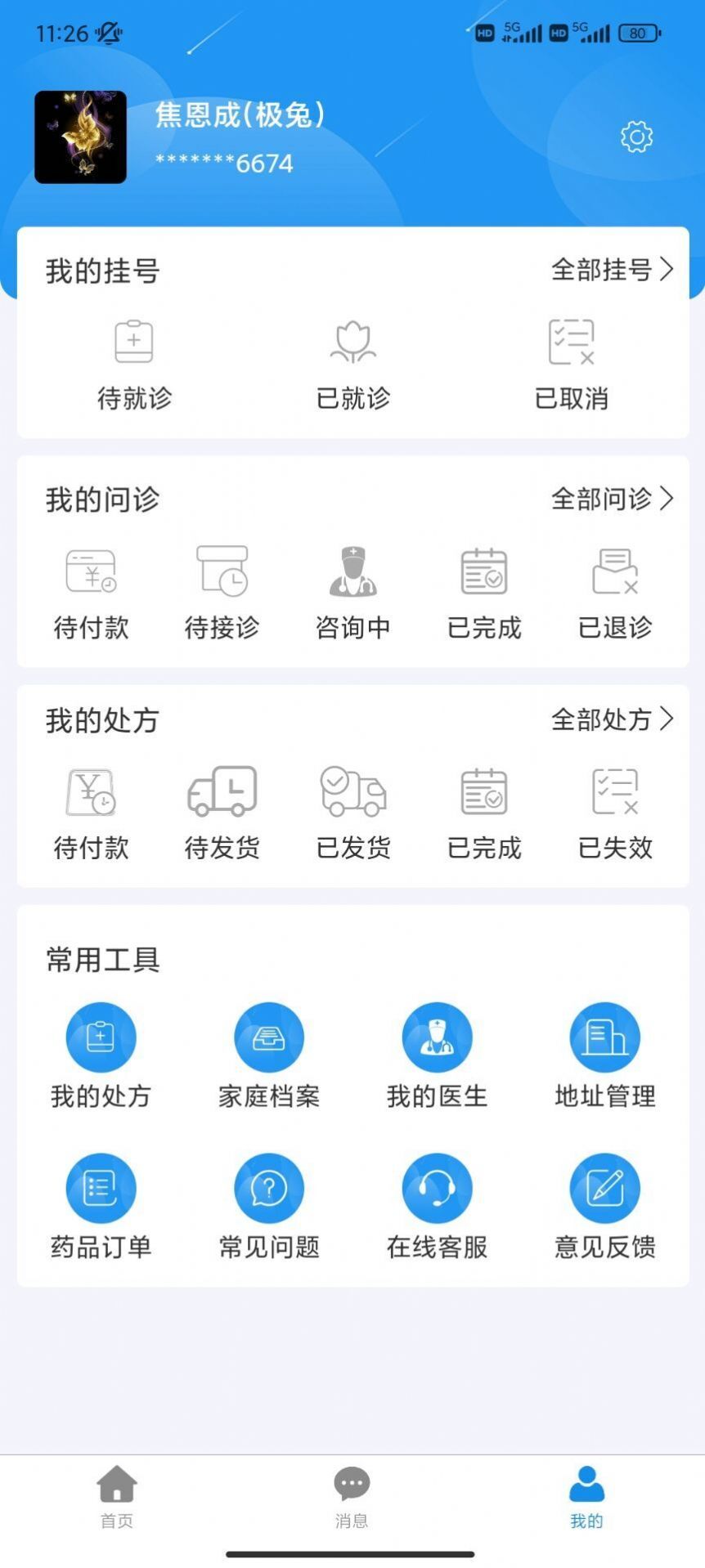This screenshot has height=1568, width=705.
Task: Open the settings gear in top right
Action: (636, 137)
